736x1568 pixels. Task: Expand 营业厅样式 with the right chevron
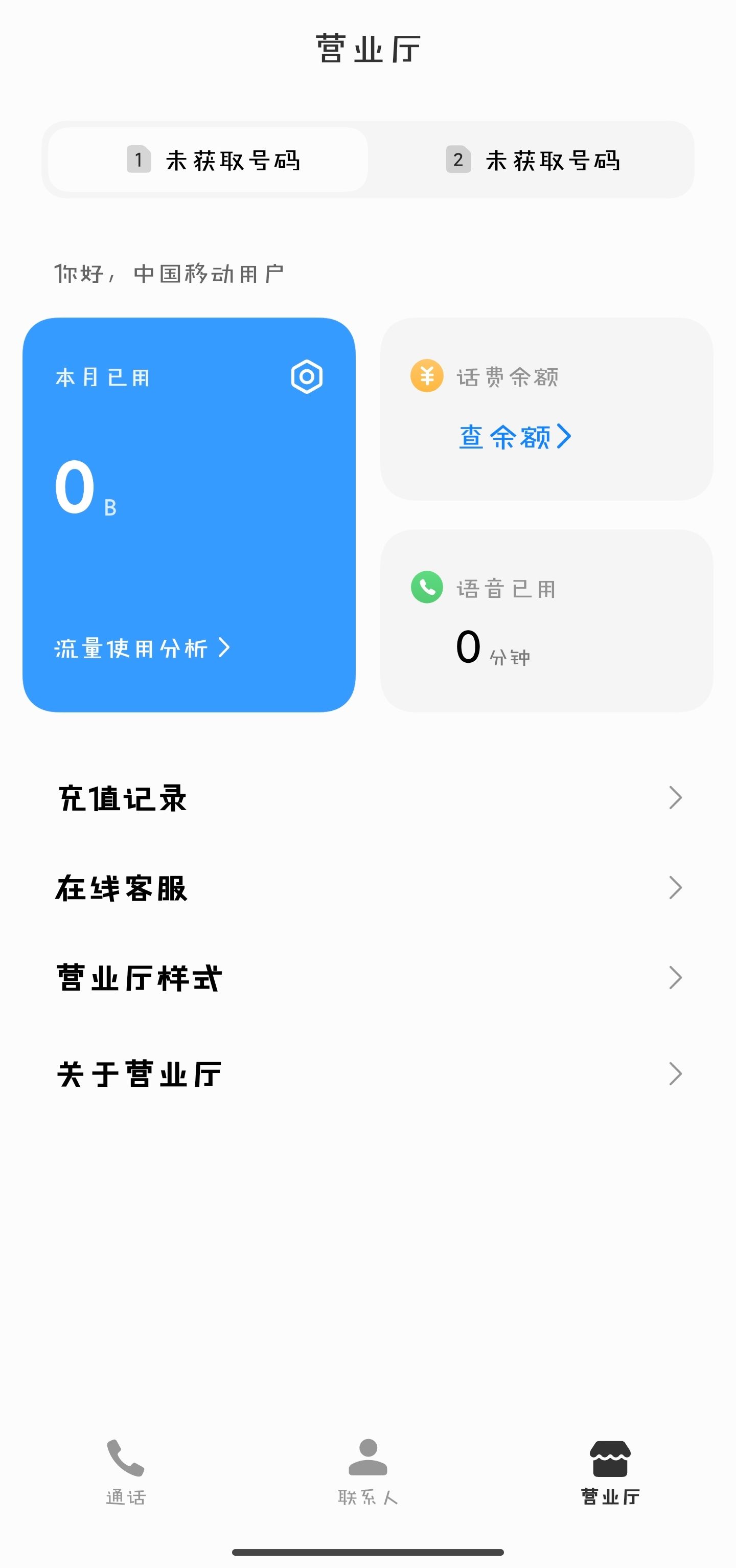click(675, 978)
